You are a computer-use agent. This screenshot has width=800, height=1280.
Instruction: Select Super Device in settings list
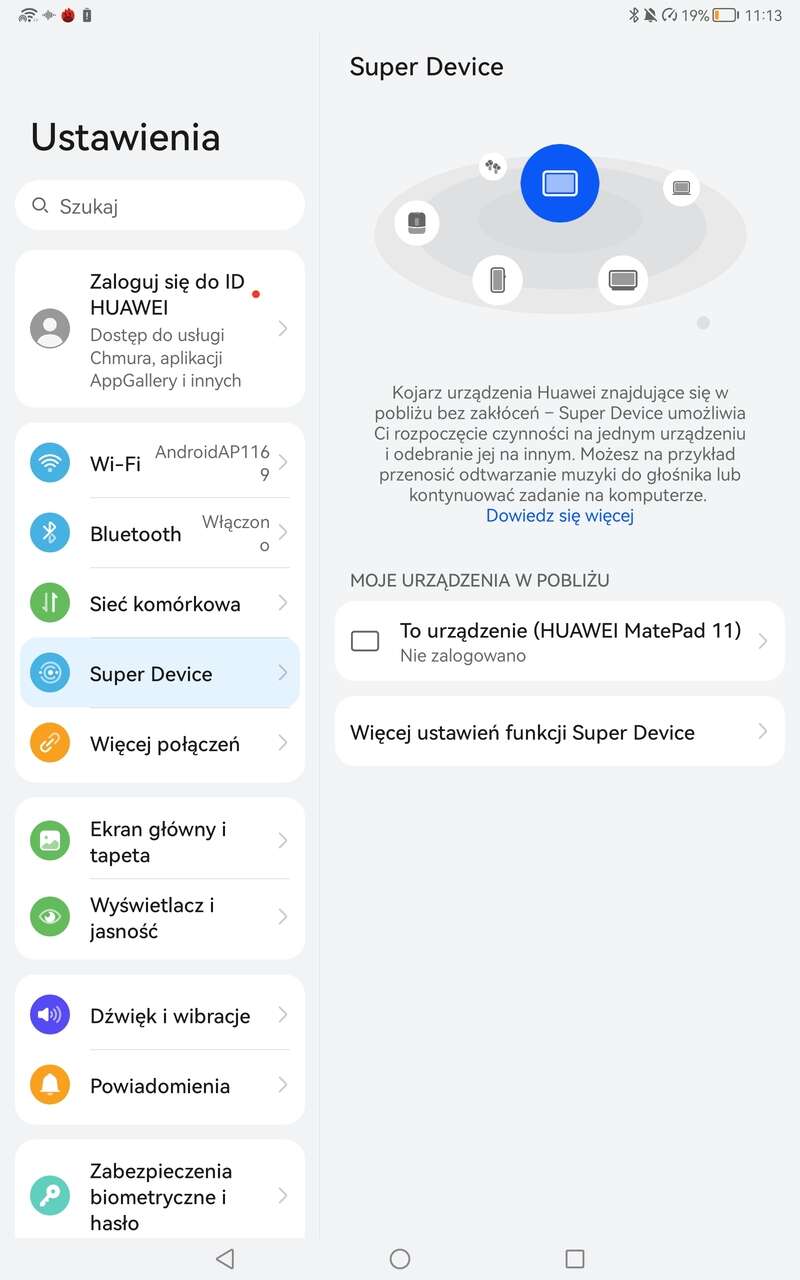coord(160,673)
